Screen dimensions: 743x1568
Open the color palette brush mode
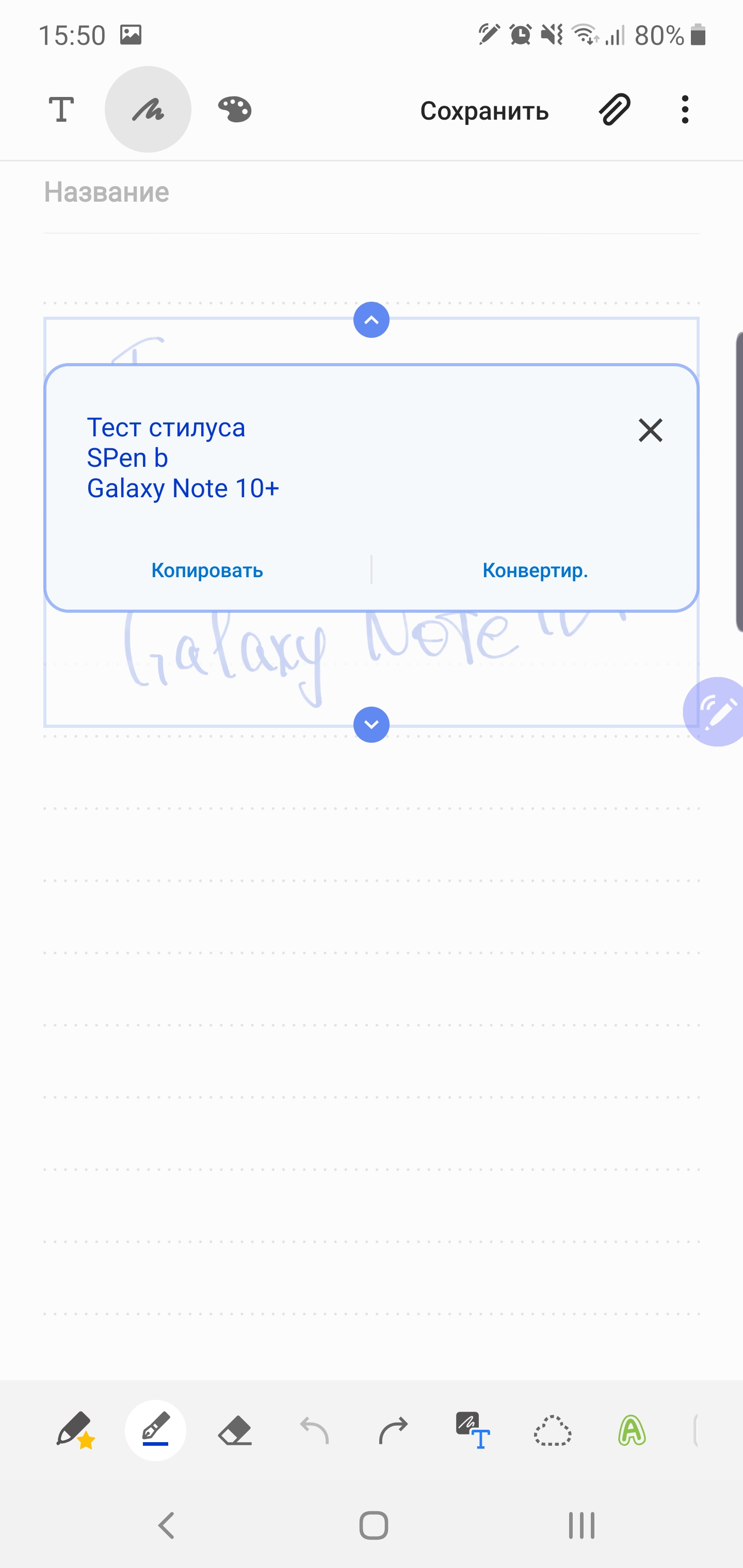(234, 110)
